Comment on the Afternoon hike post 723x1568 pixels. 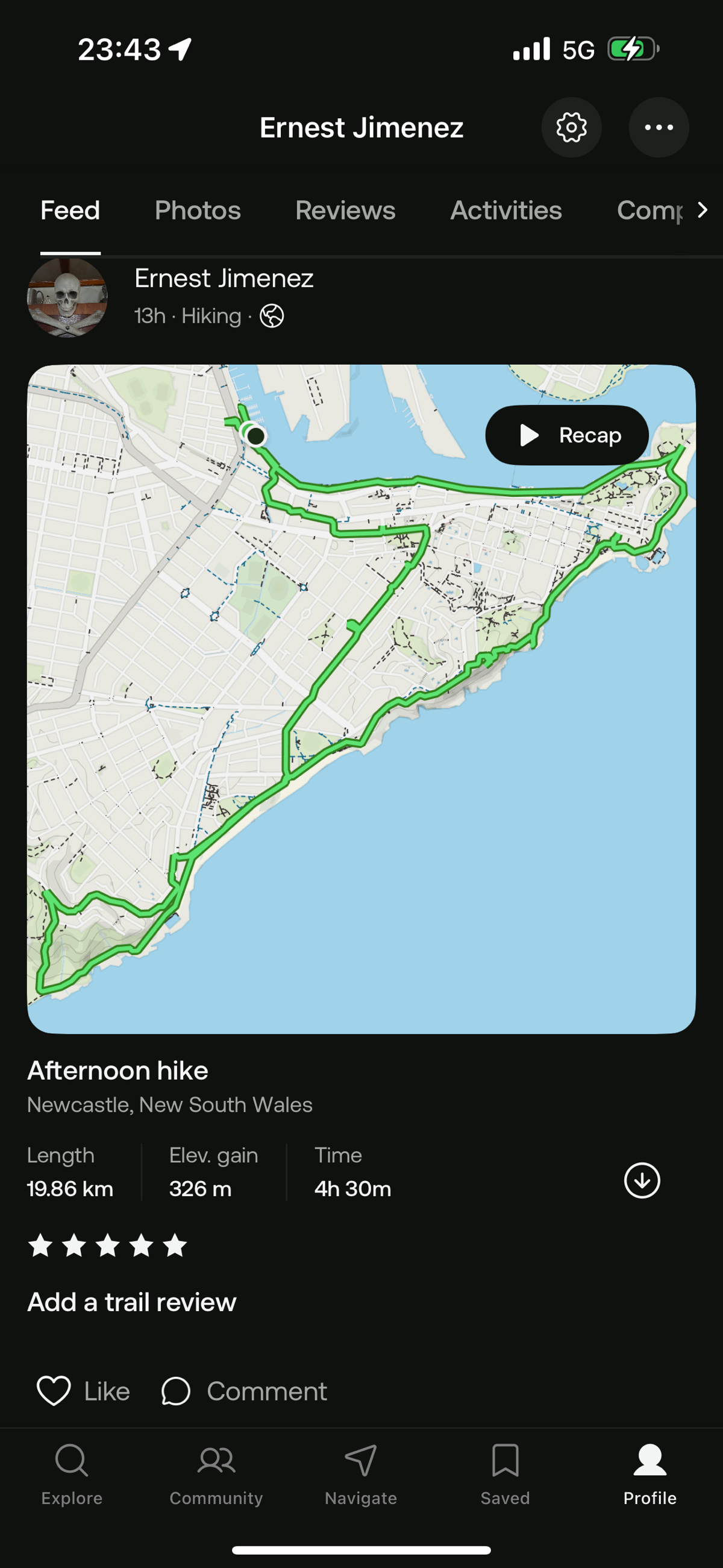(245, 1391)
